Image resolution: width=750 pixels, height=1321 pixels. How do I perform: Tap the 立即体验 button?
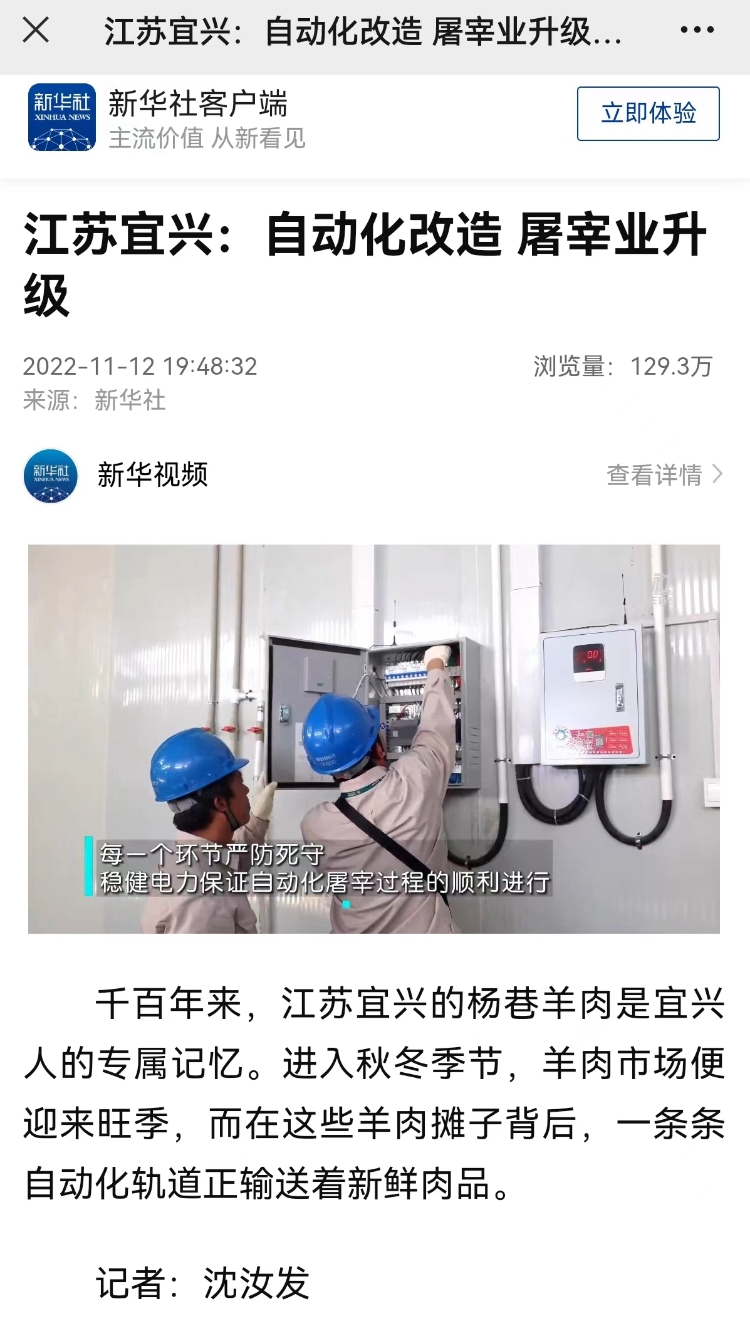[648, 114]
